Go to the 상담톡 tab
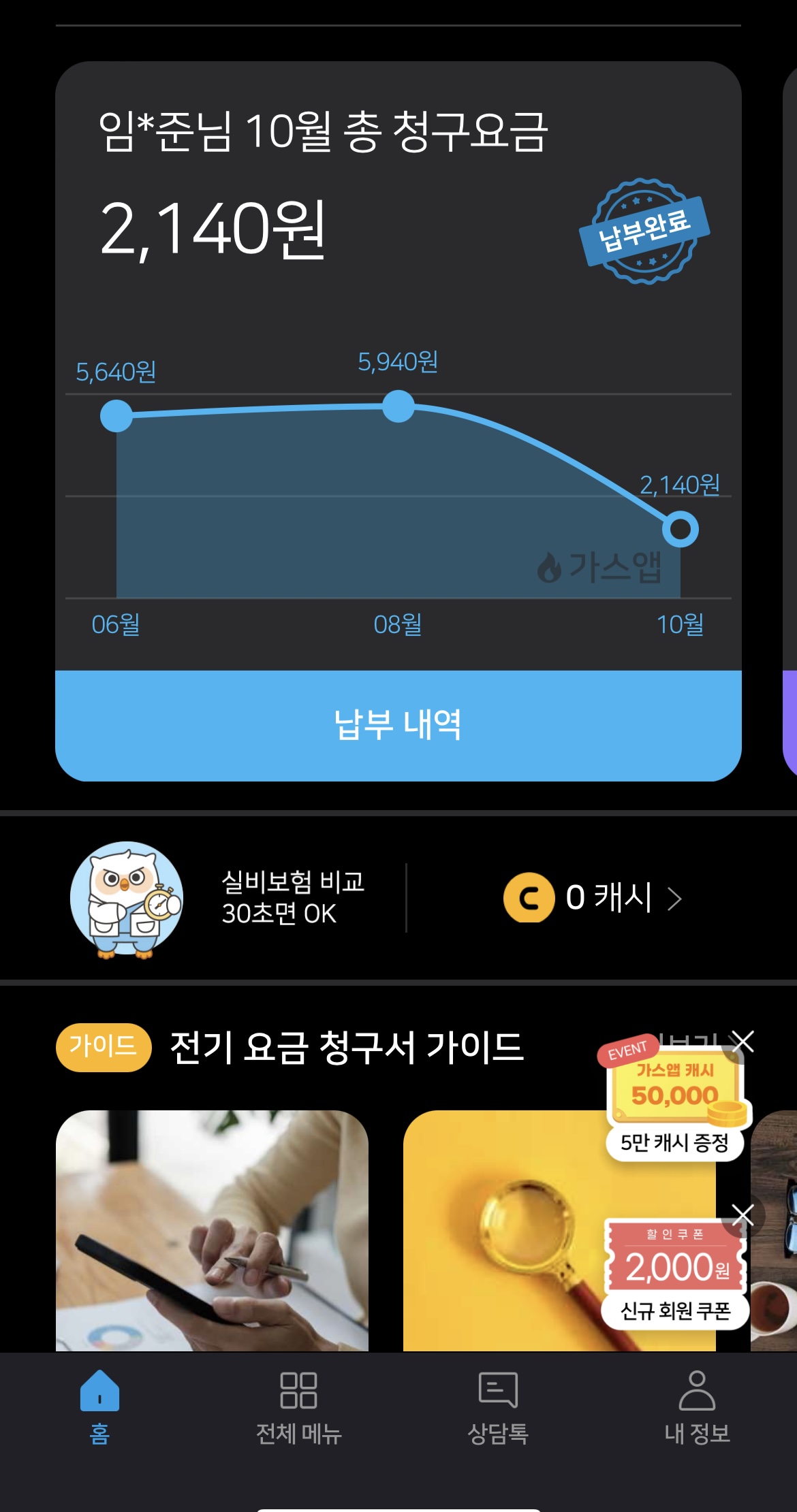Image resolution: width=797 pixels, height=1512 pixels. [x=498, y=1406]
